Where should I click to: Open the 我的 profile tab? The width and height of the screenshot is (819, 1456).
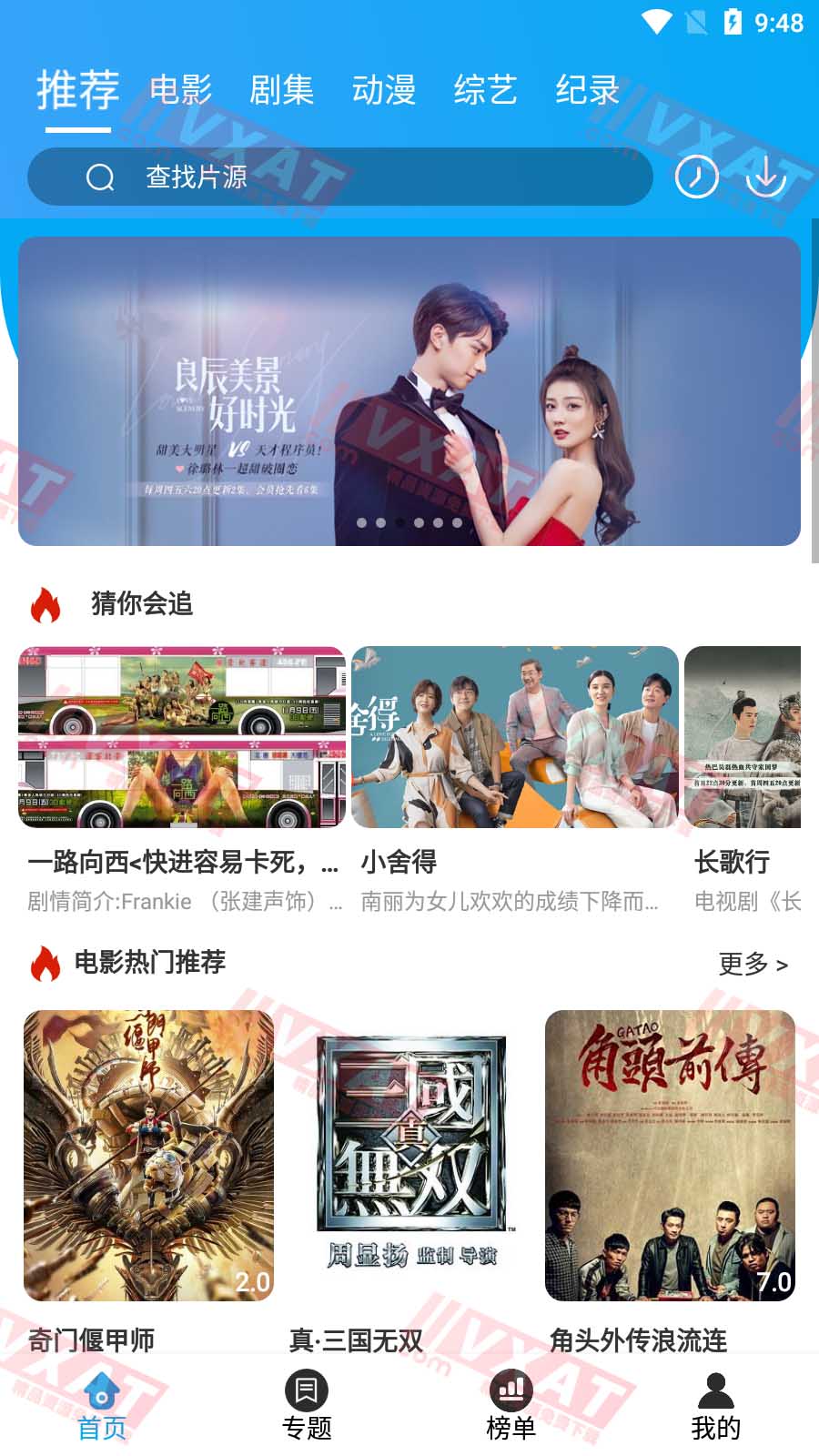click(716, 1406)
